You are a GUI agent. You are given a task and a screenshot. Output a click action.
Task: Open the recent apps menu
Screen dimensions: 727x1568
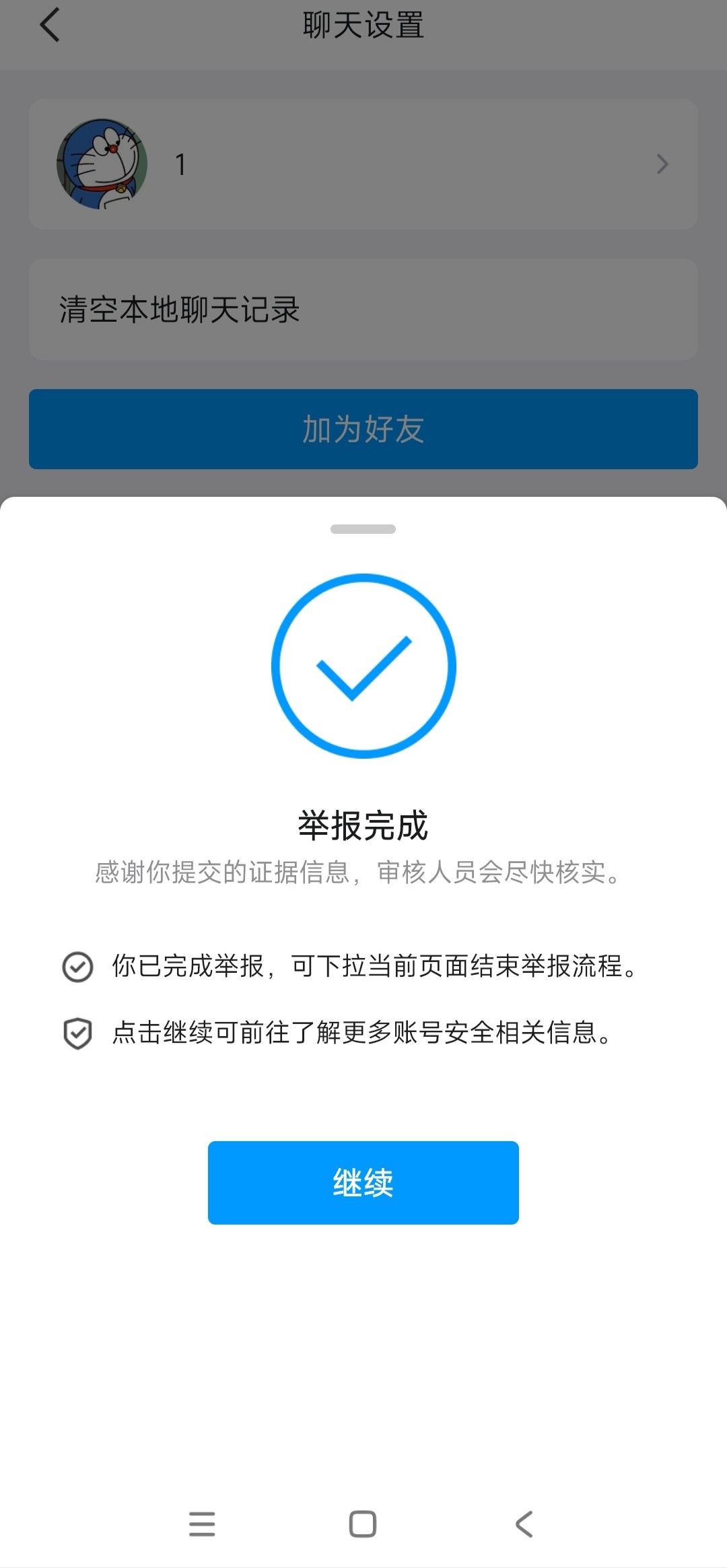tap(202, 1524)
